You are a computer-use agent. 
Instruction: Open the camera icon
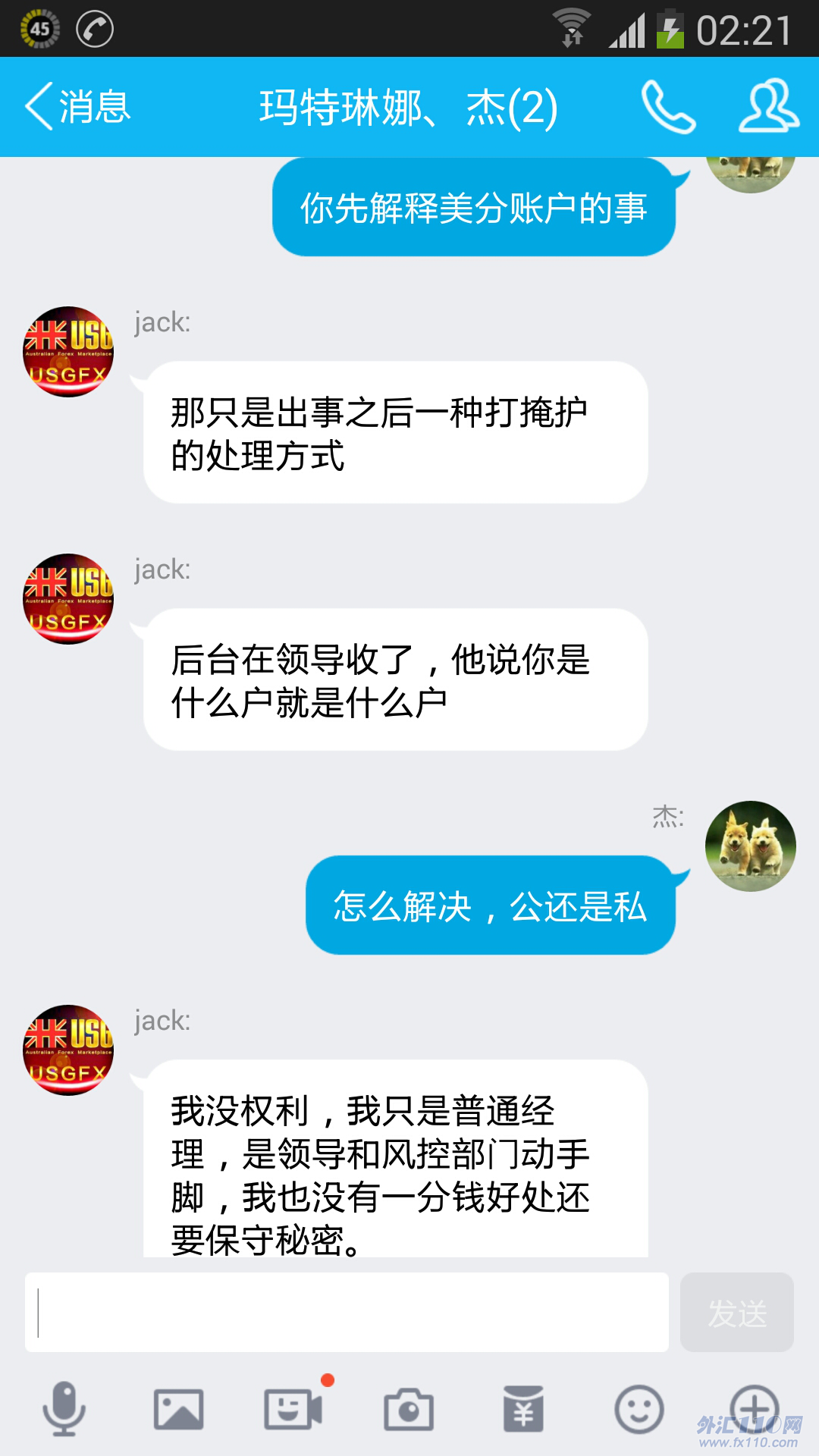tap(409, 1409)
